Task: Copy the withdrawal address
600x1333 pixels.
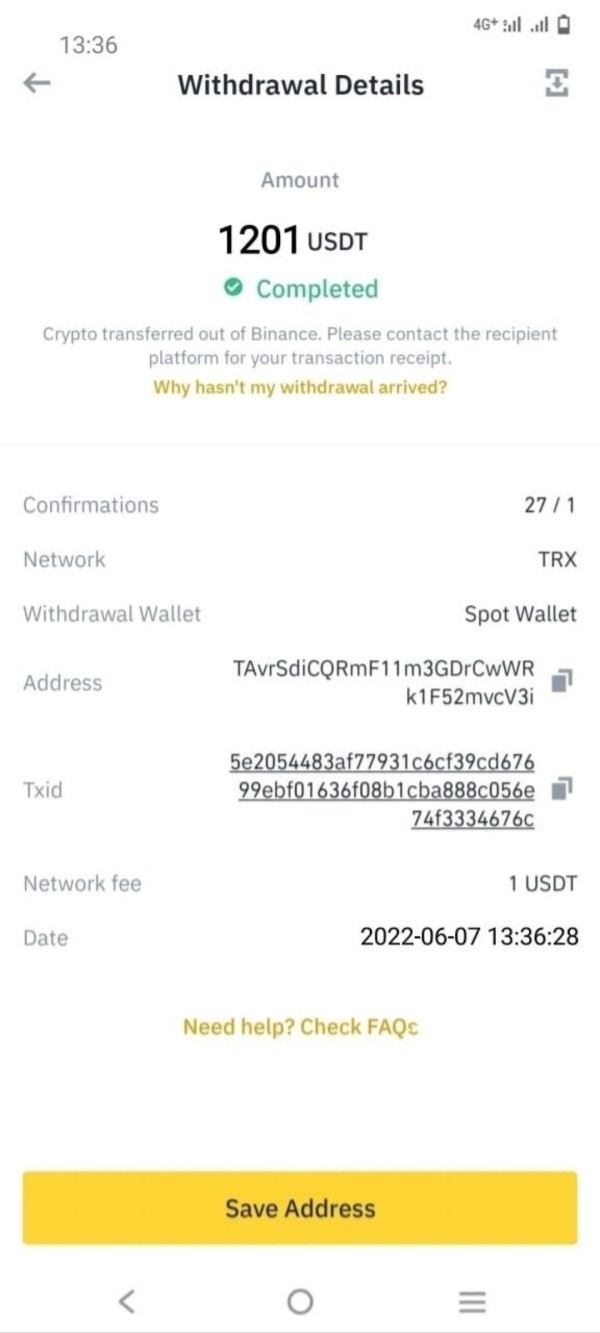Action: [562, 682]
